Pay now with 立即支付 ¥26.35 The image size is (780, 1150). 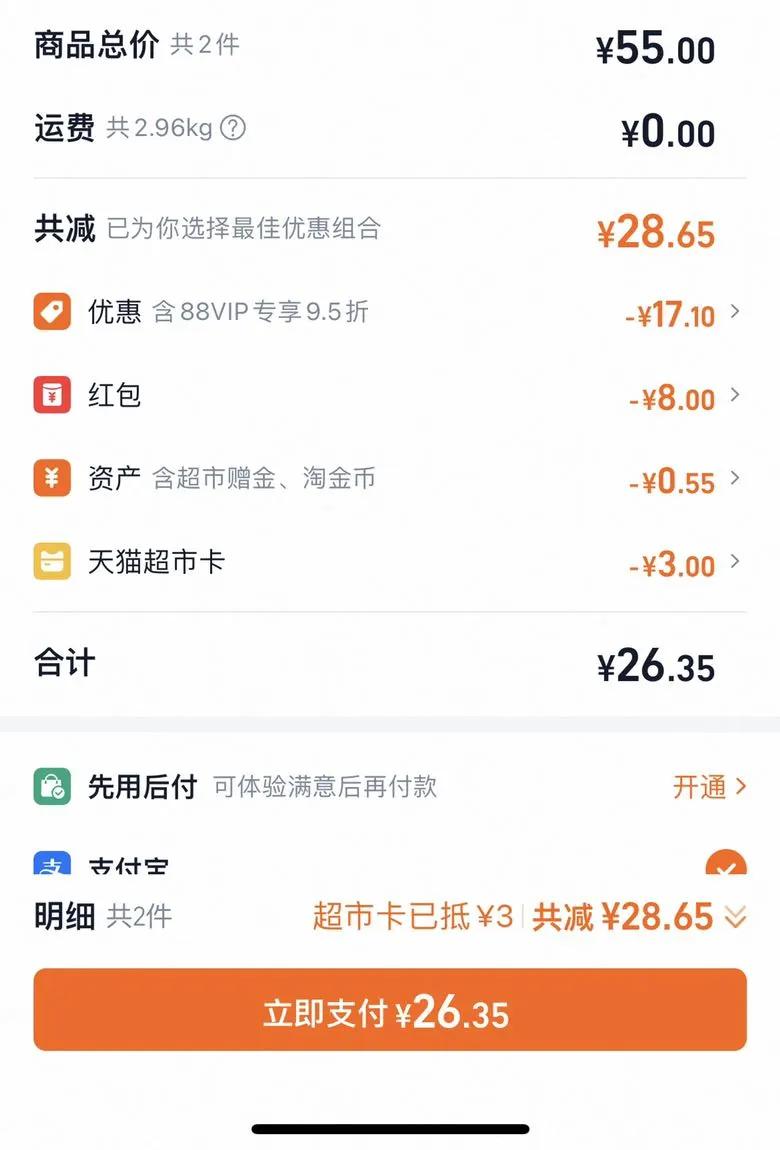coord(390,1010)
